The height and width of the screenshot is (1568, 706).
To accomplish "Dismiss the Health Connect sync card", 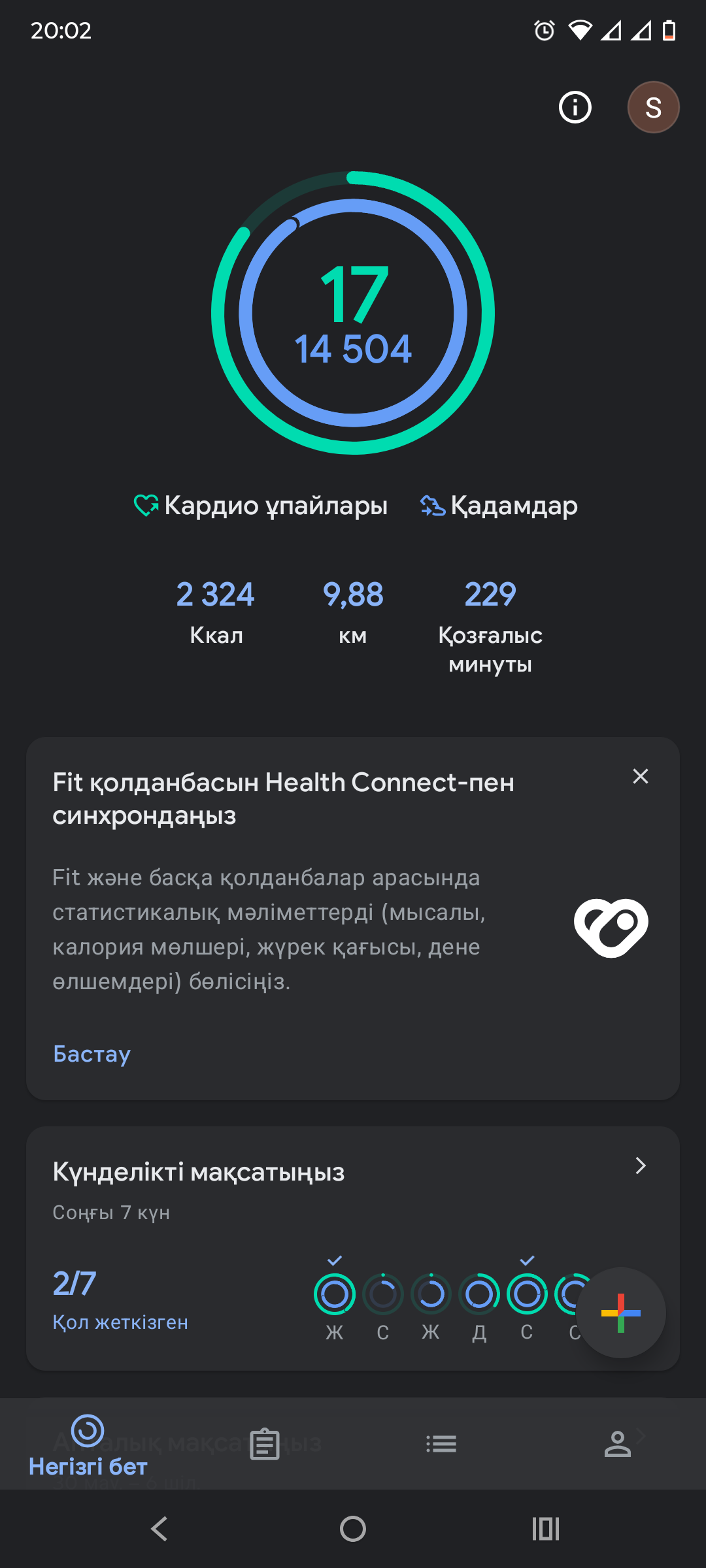I will pyautogui.click(x=641, y=776).
